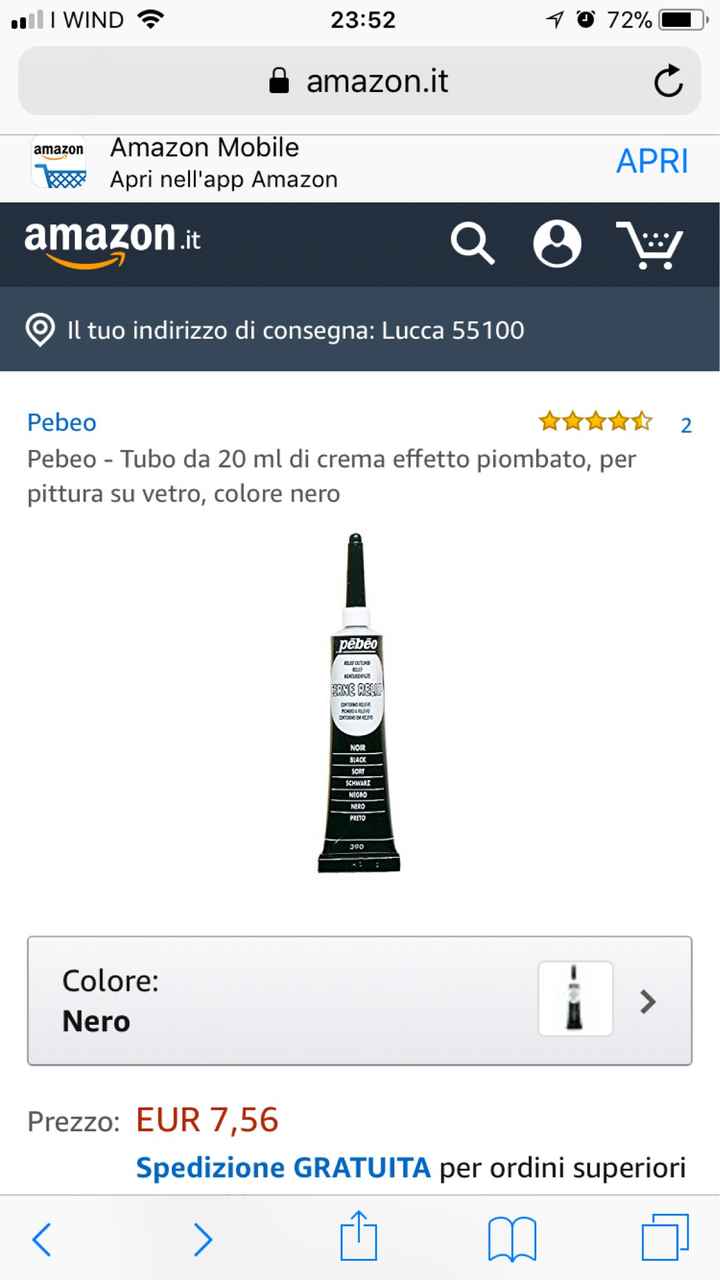This screenshot has width=720, height=1280.
Task: View the shopping cart
Action: click(x=649, y=244)
